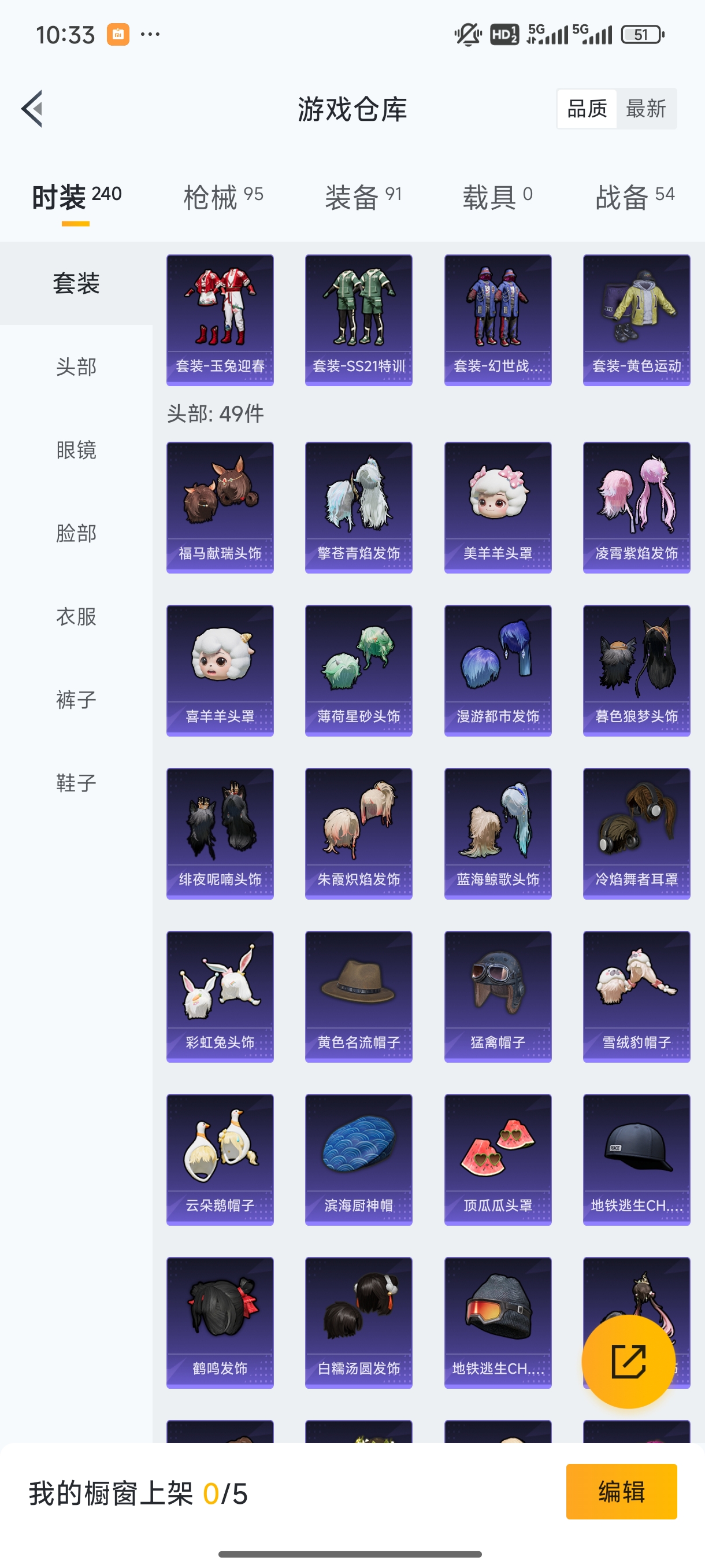705x1568 pixels.
Task: Switch to the 装备 tab
Action: [x=361, y=196]
